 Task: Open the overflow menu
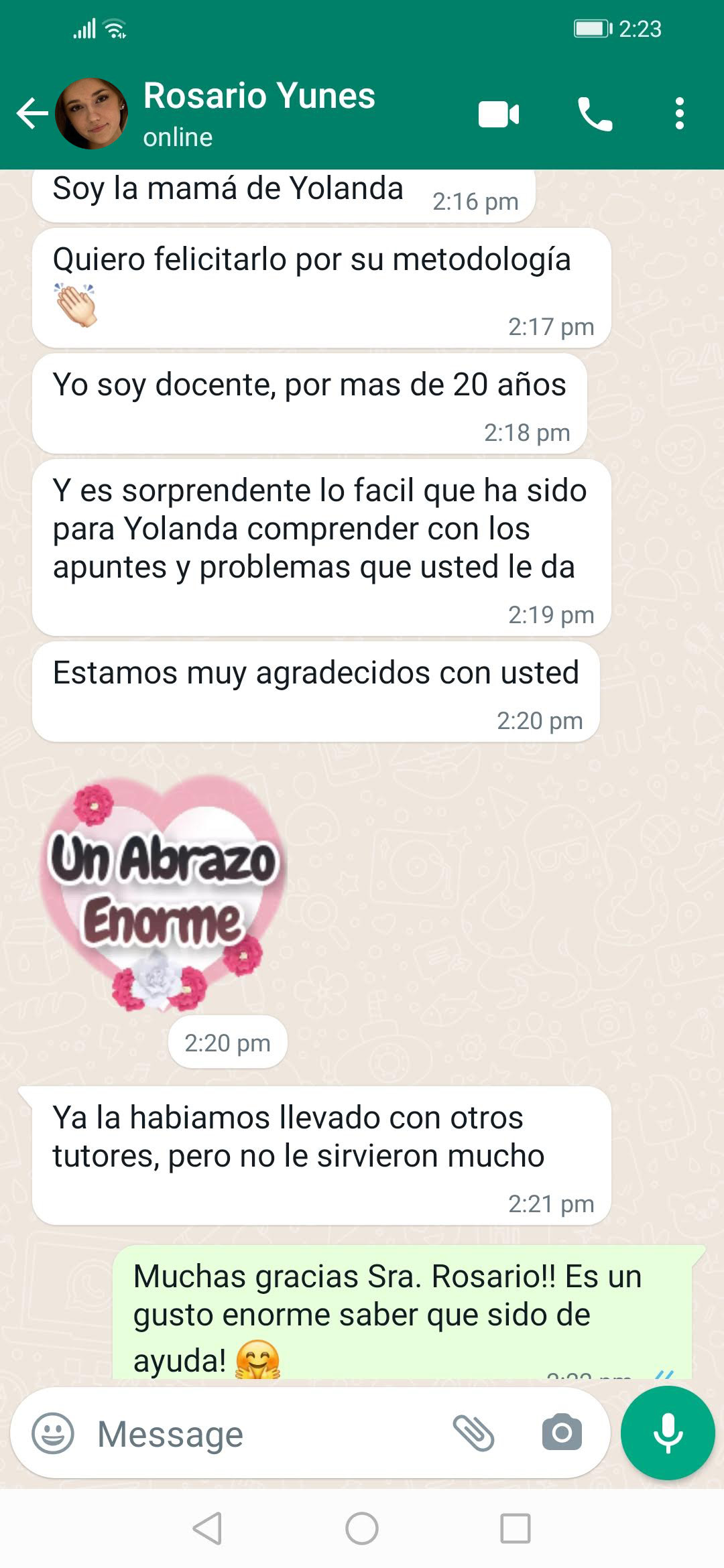(680, 114)
